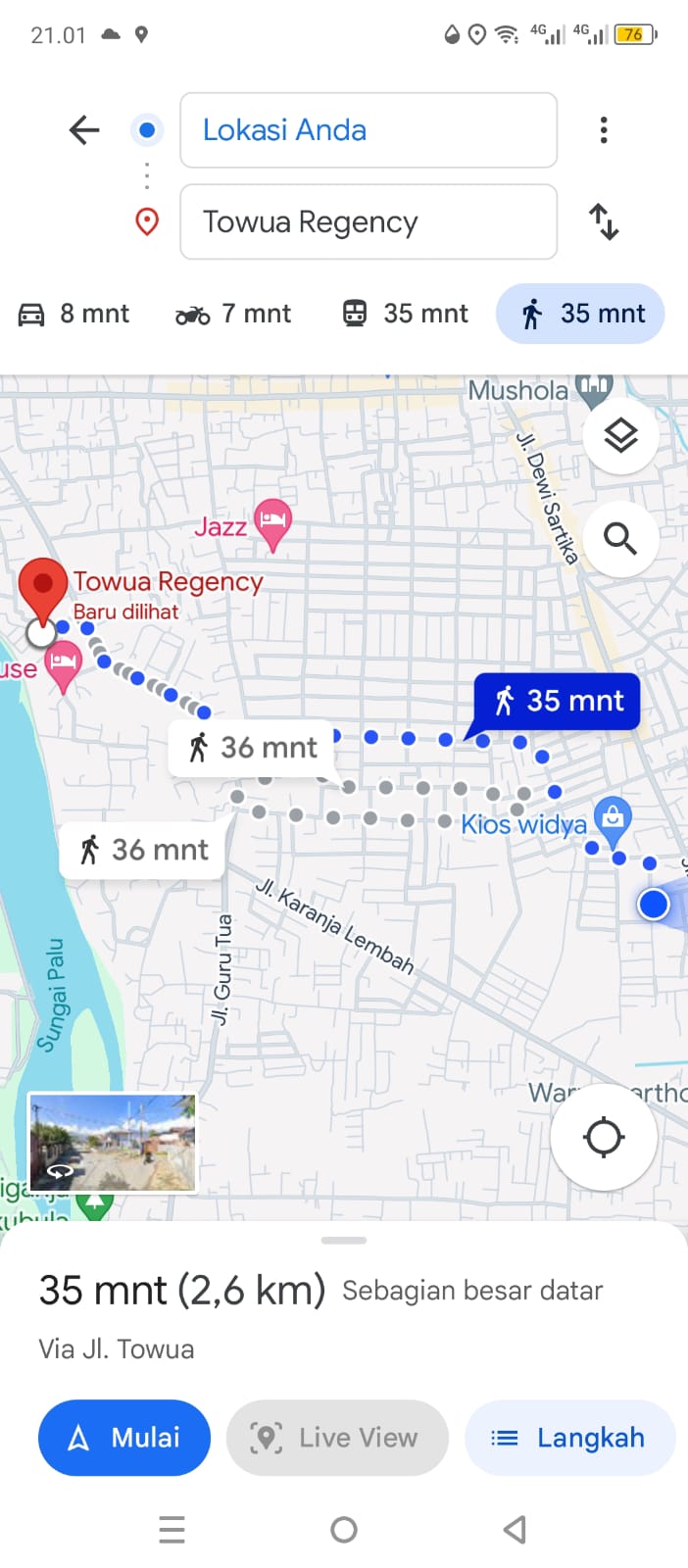The height and width of the screenshot is (1568, 688).
Task: Switch to public transit mode
Action: (x=405, y=314)
